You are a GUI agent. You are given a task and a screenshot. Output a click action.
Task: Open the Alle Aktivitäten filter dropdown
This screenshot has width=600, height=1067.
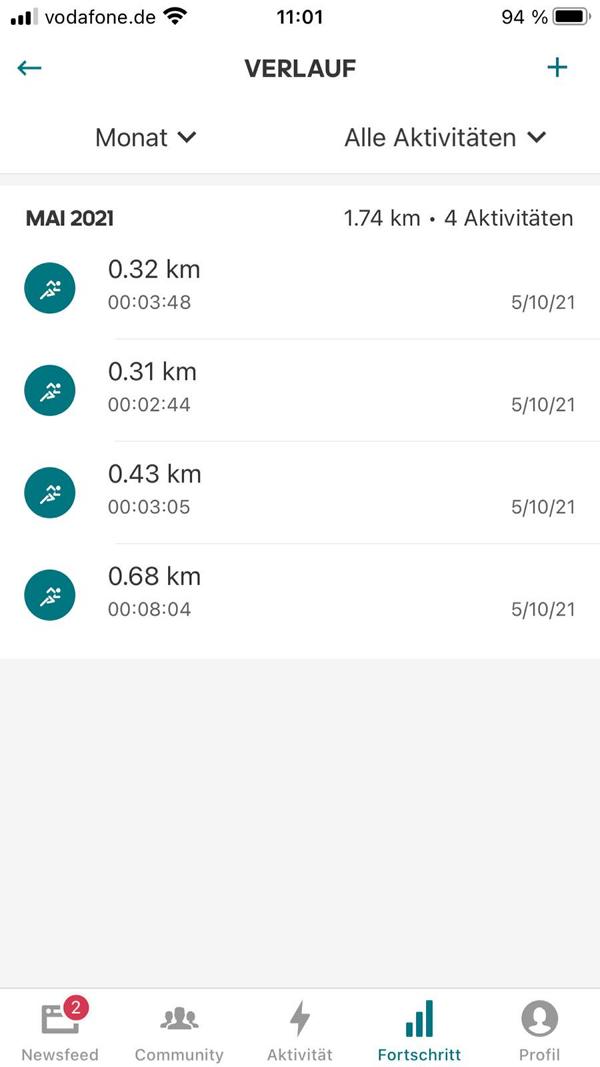[445, 137]
